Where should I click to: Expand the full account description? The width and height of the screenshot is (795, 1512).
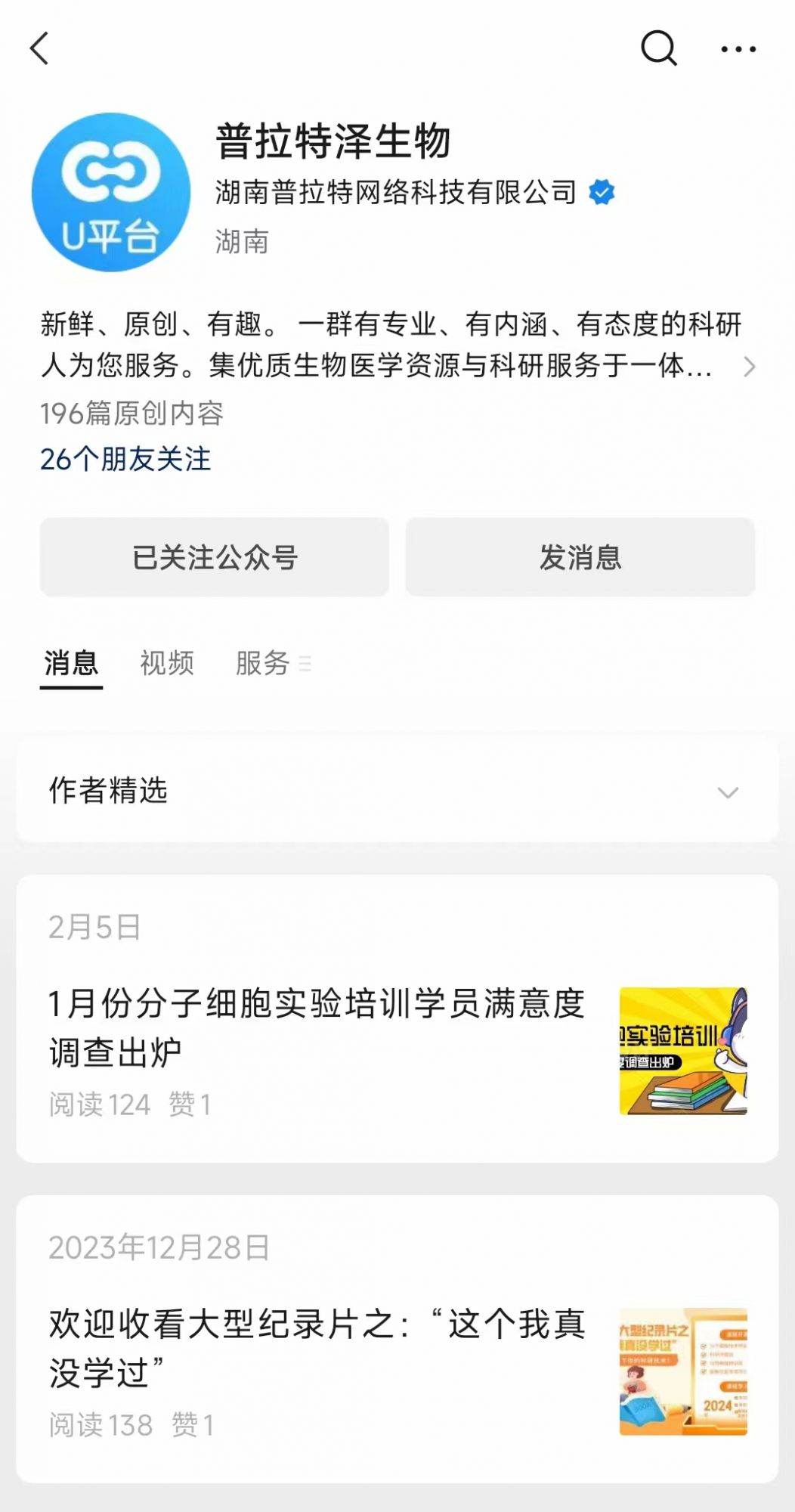[748, 367]
